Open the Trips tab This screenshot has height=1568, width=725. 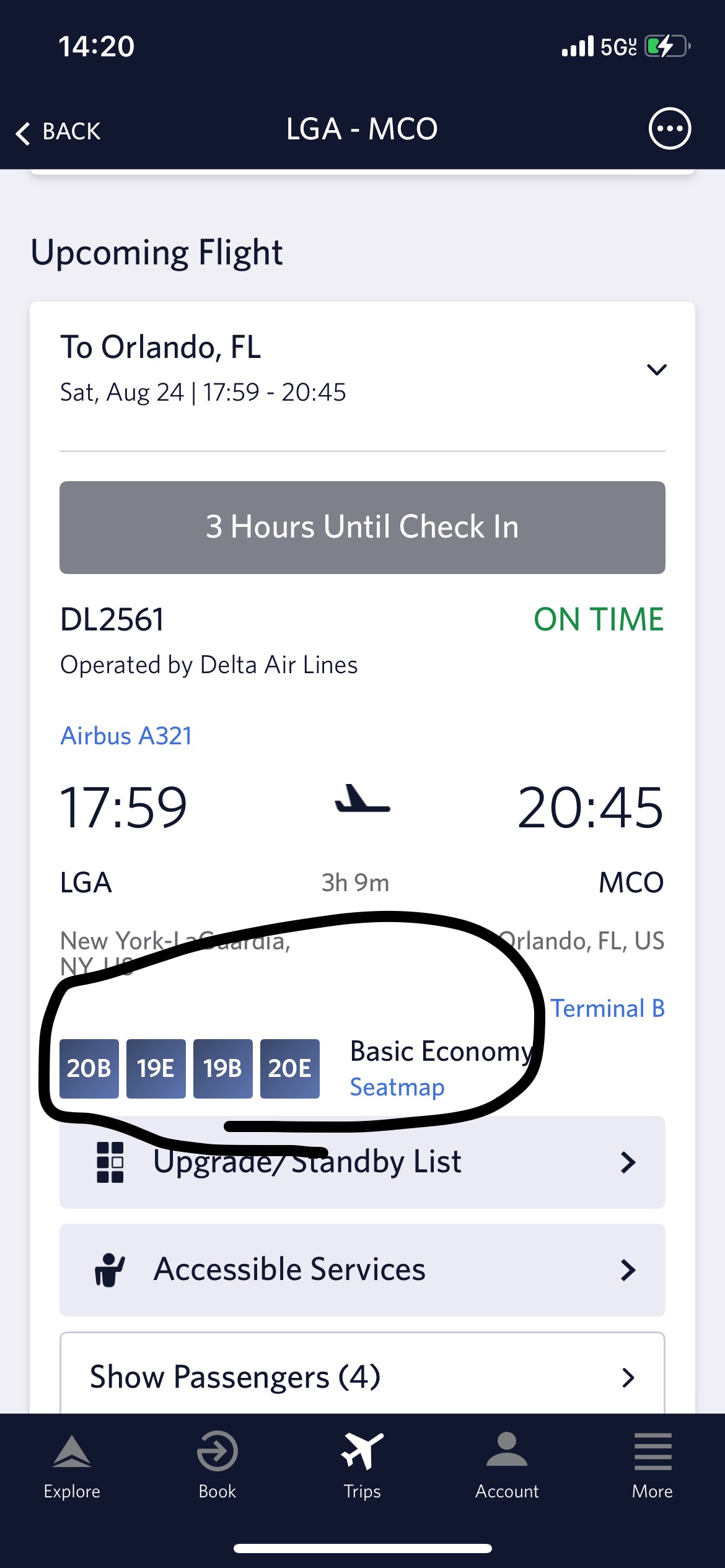[x=362, y=1465]
